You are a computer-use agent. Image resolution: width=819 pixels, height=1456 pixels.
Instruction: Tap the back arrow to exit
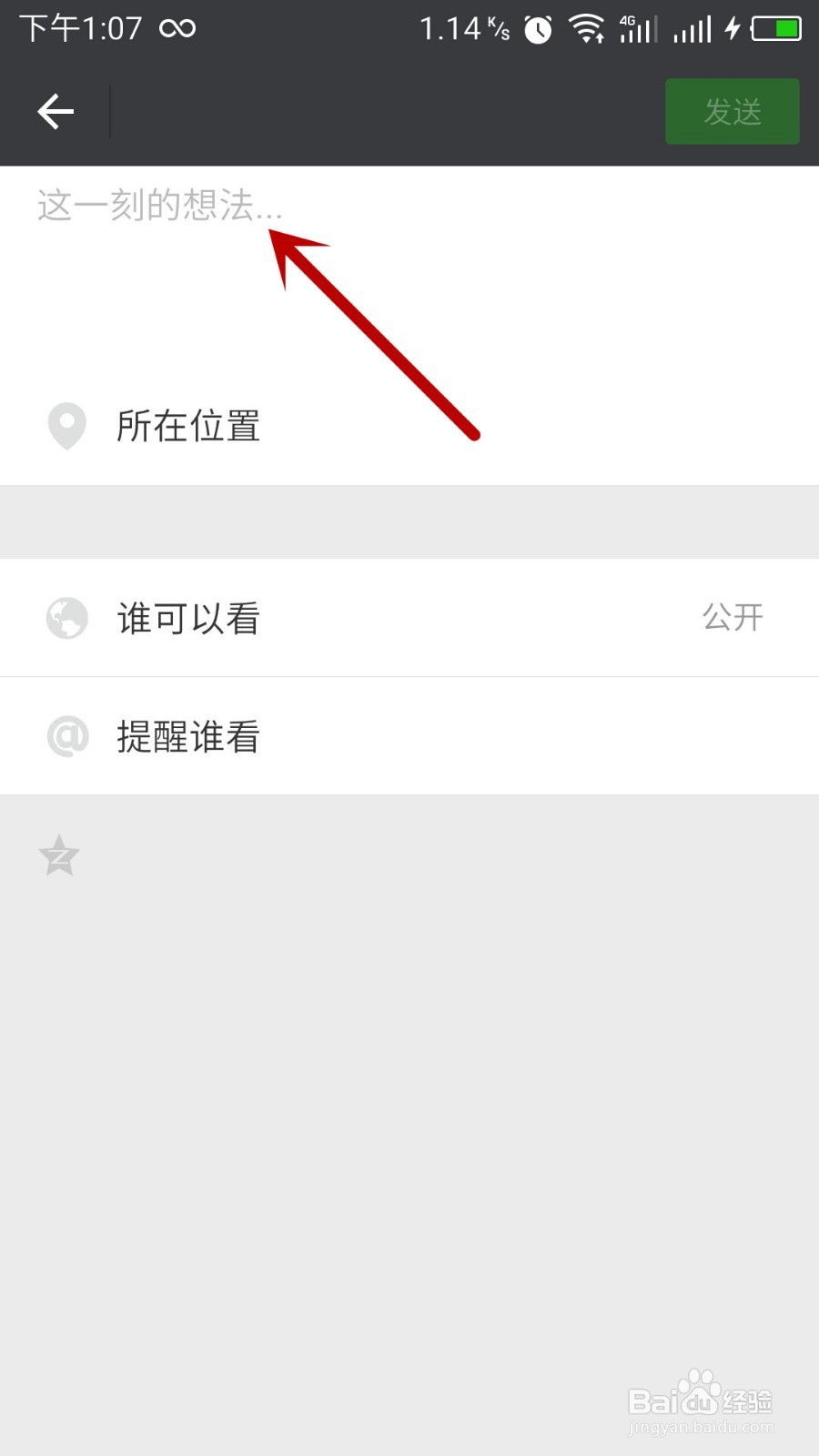[x=55, y=111]
